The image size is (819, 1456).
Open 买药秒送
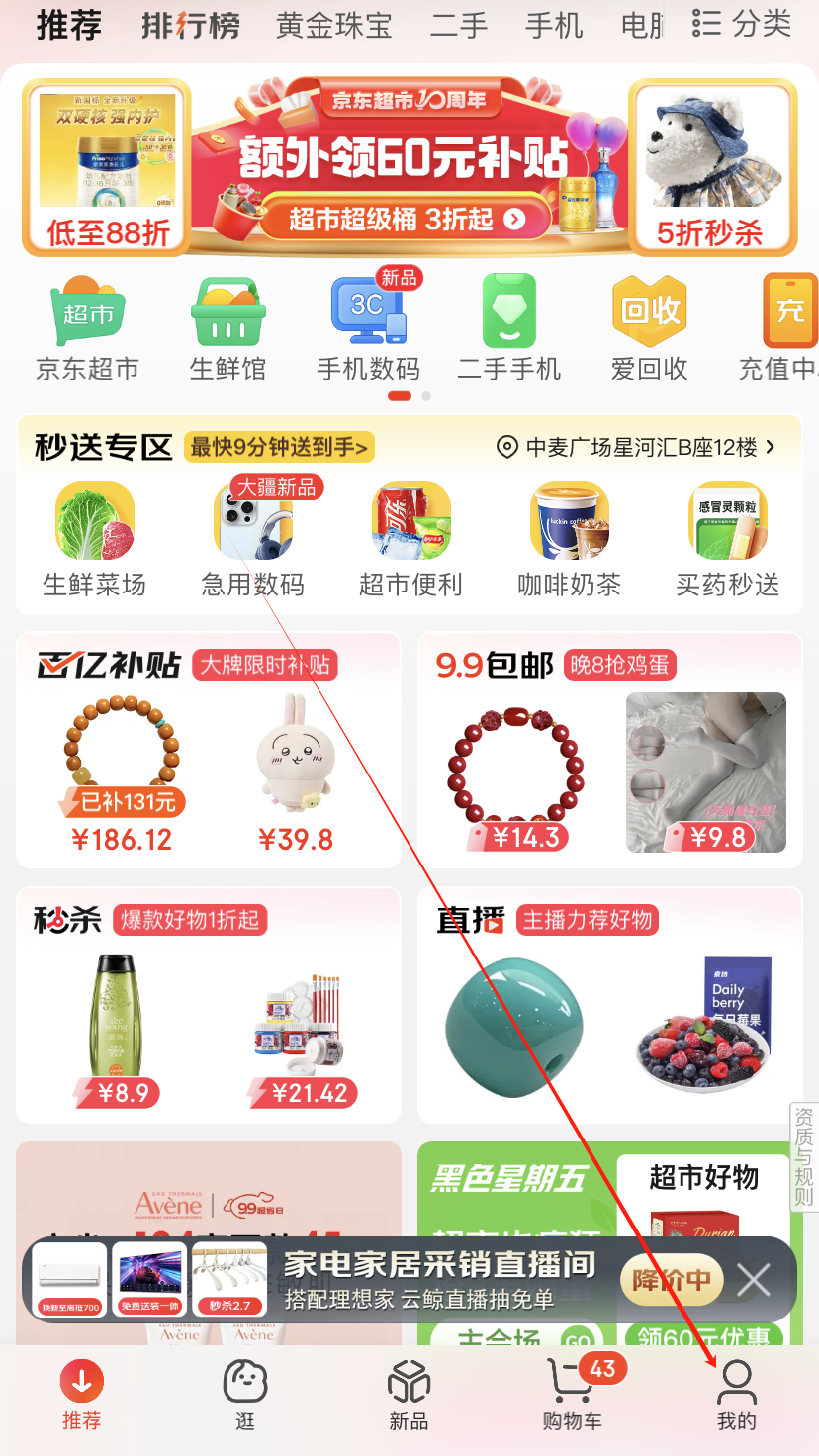click(727, 539)
